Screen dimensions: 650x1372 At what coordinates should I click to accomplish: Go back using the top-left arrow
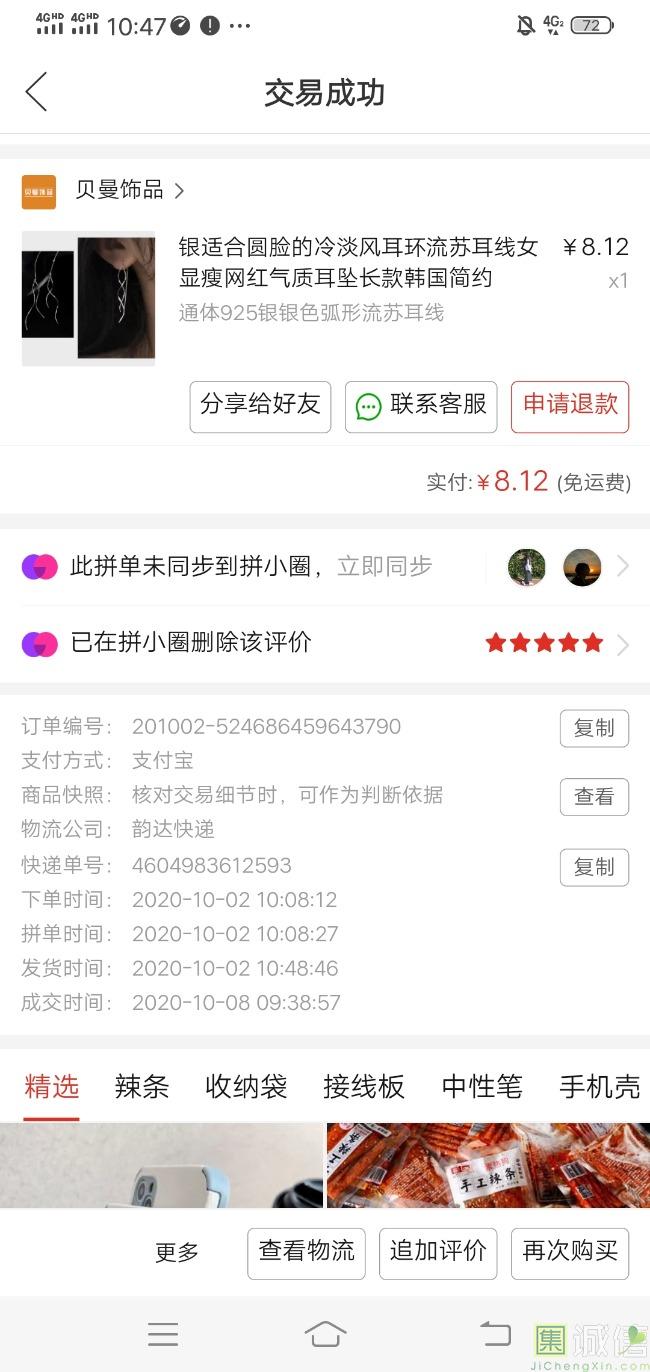[36, 92]
